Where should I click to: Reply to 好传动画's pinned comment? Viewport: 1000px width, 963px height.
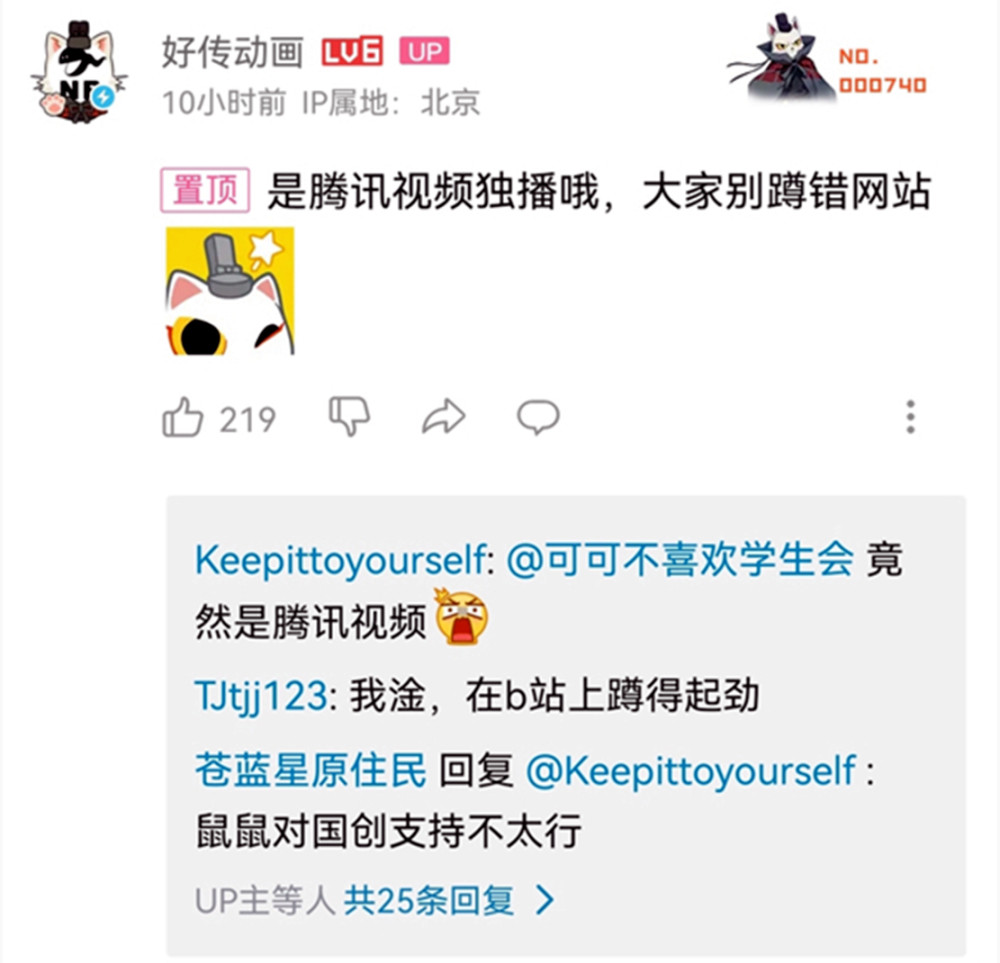coord(537,417)
